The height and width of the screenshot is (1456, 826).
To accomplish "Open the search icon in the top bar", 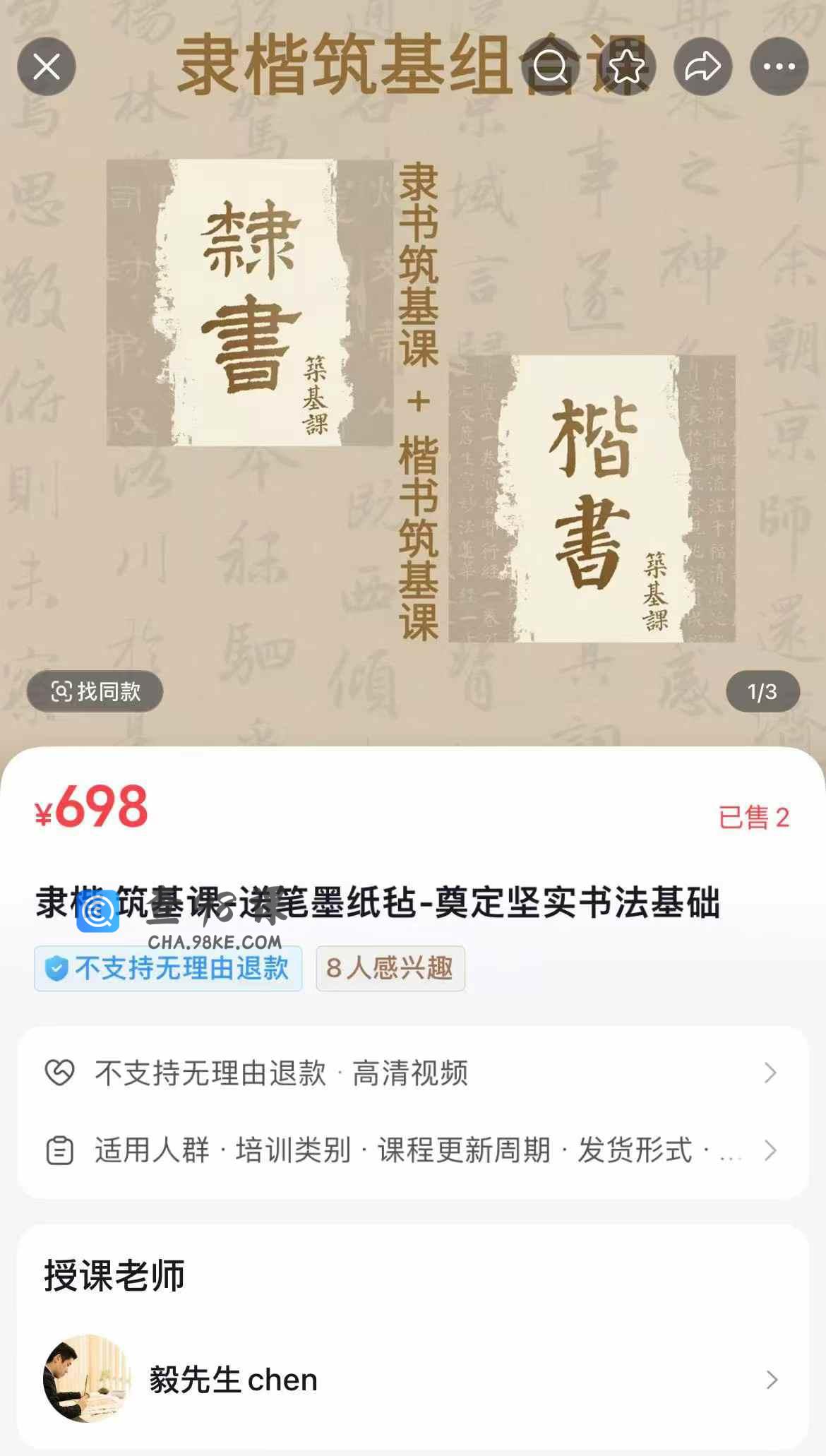I will pyautogui.click(x=550, y=67).
